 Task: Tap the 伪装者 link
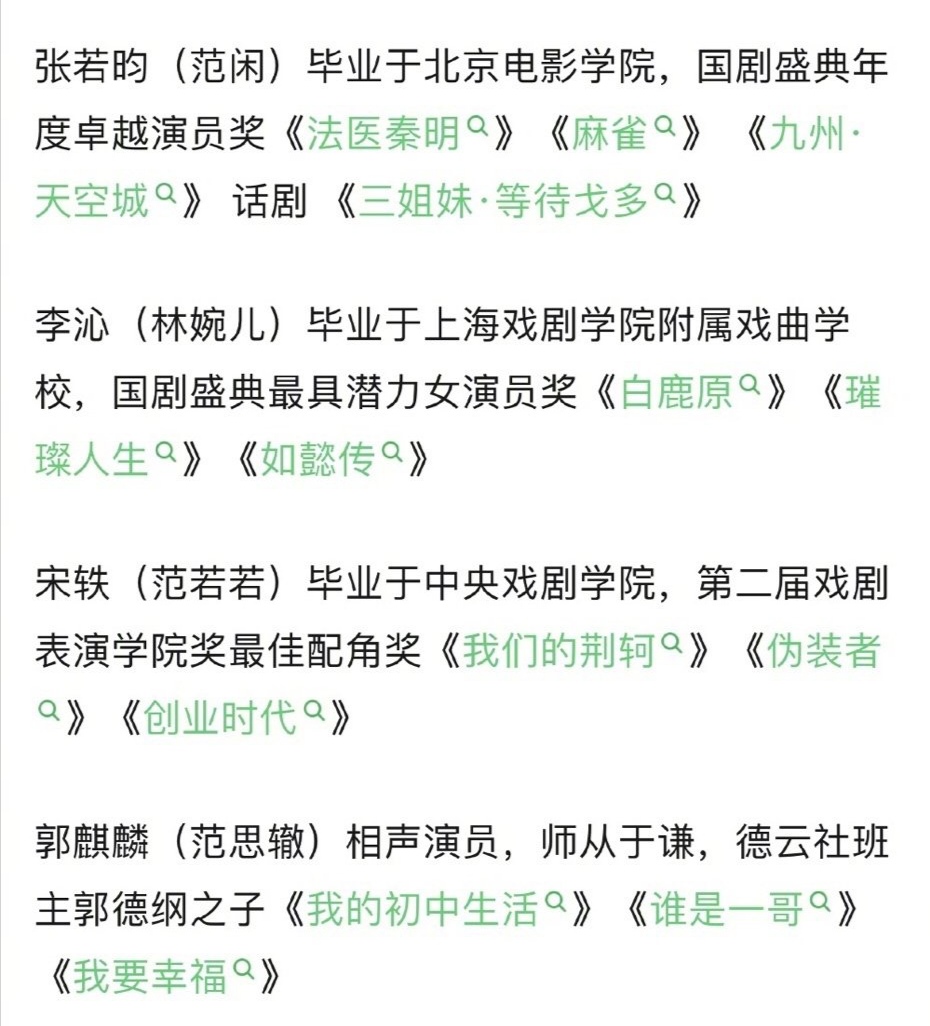click(x=823, y=650)
